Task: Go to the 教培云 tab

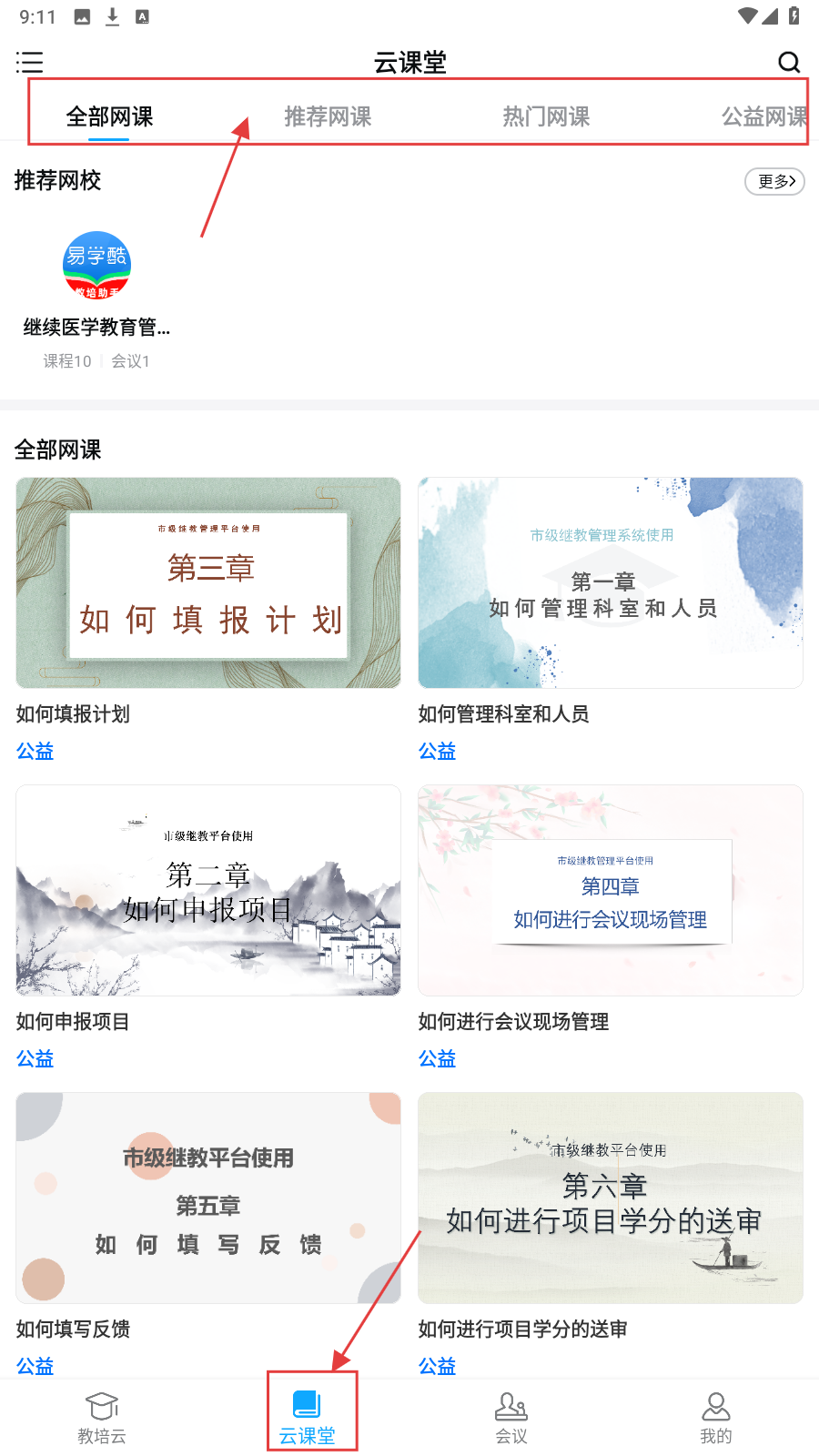Action: [x=102, y=1418]
